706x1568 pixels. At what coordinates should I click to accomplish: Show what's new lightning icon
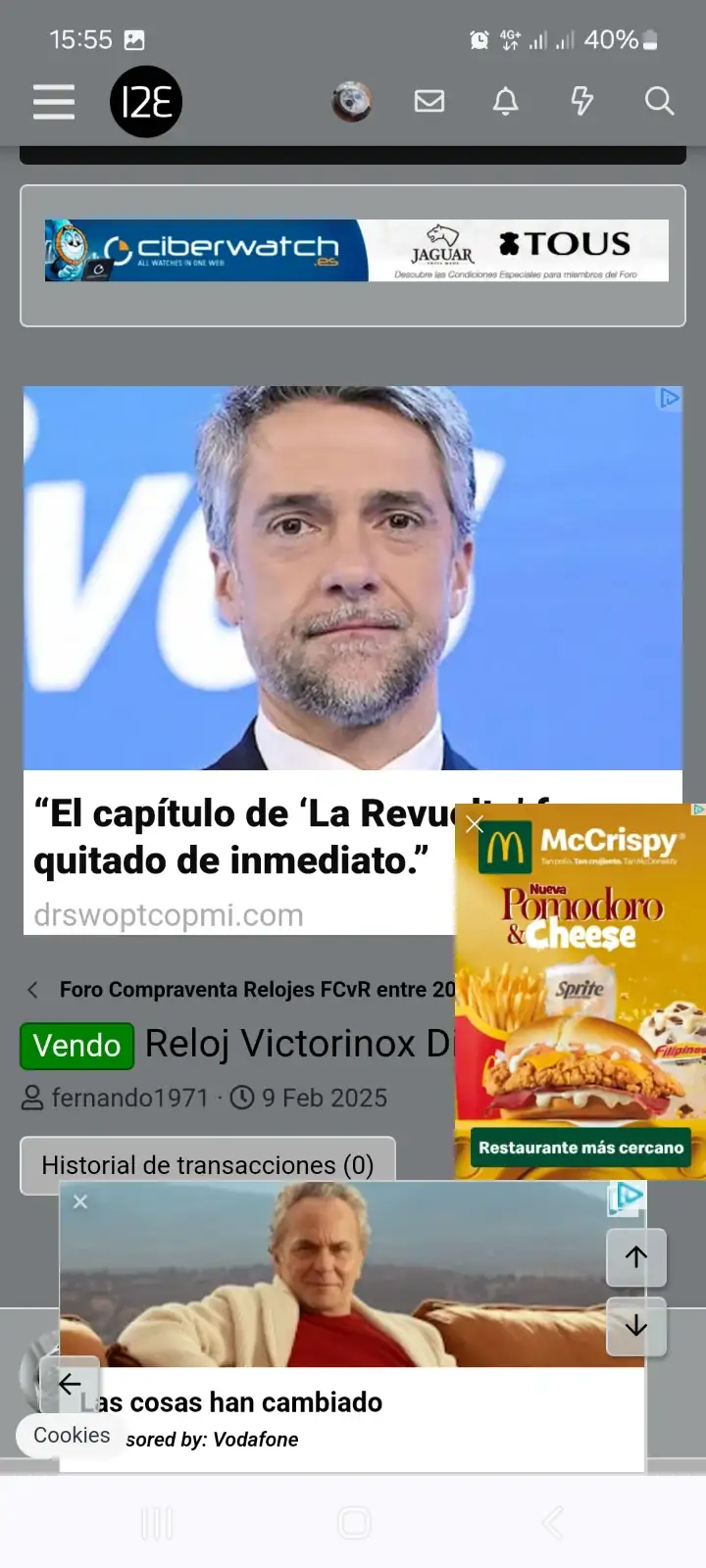pyautogui.click(x=582, y=101)
